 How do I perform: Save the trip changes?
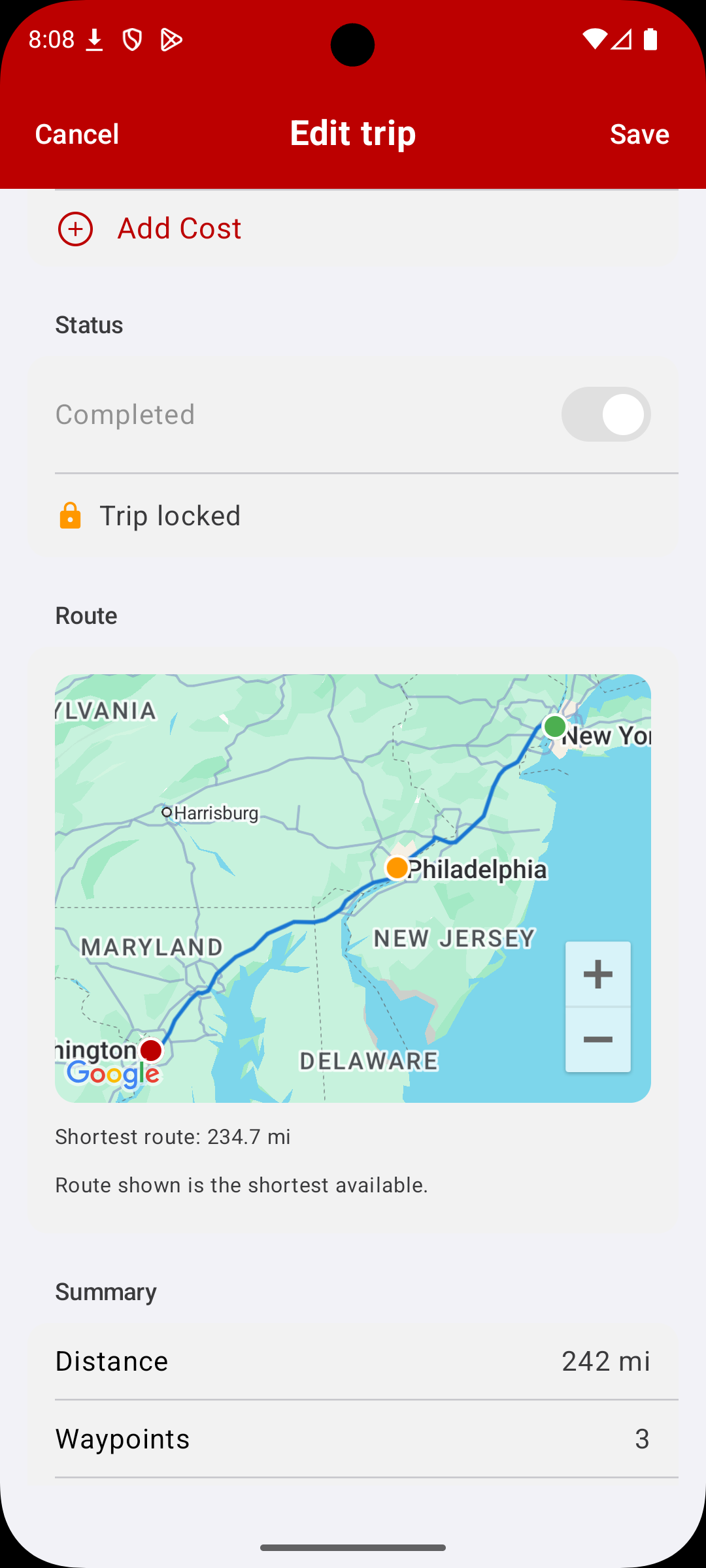pos(639,134)
